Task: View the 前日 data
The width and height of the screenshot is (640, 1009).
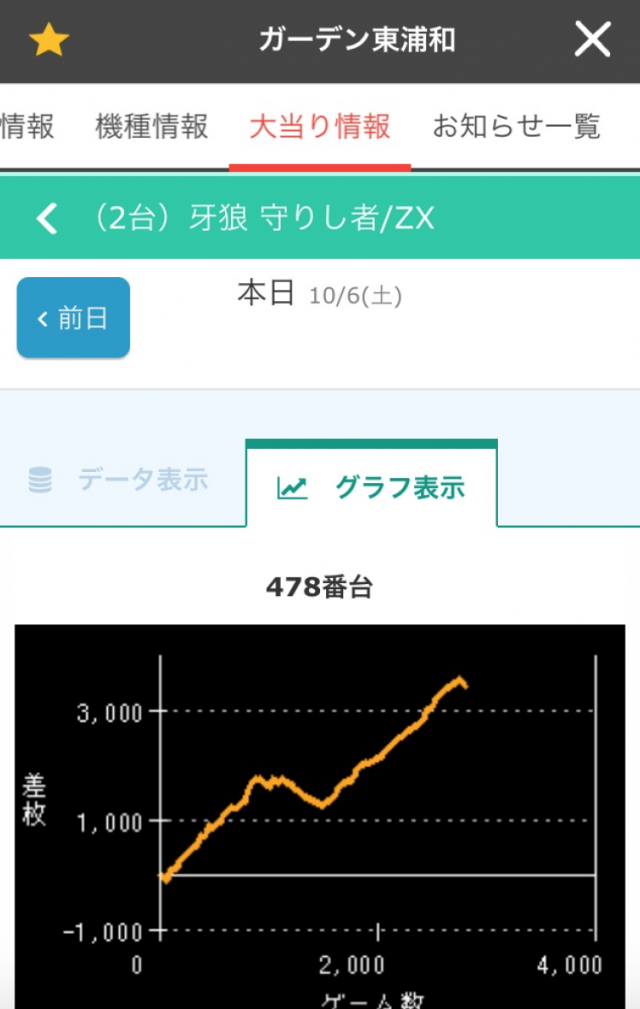Action: (73, 318)
